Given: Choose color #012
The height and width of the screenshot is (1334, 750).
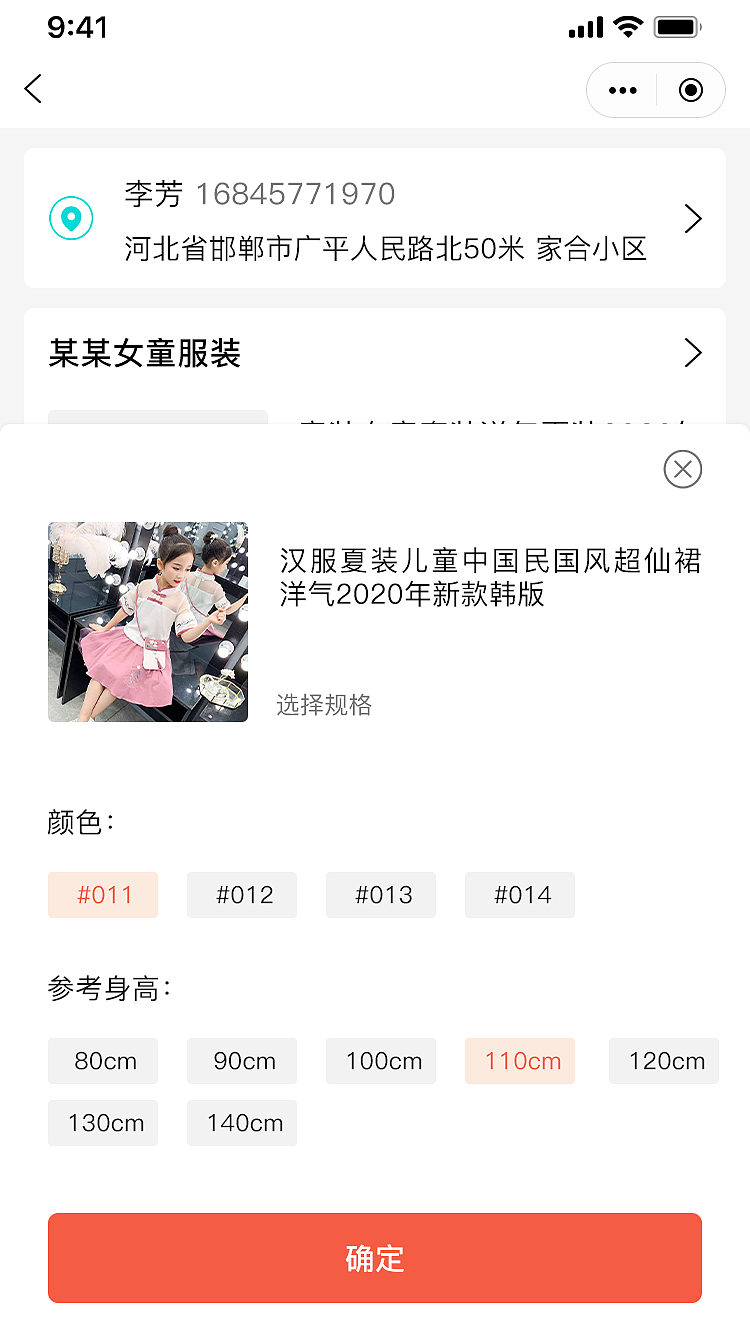Looking at the screenshot, I should click(x=242, y=895).
